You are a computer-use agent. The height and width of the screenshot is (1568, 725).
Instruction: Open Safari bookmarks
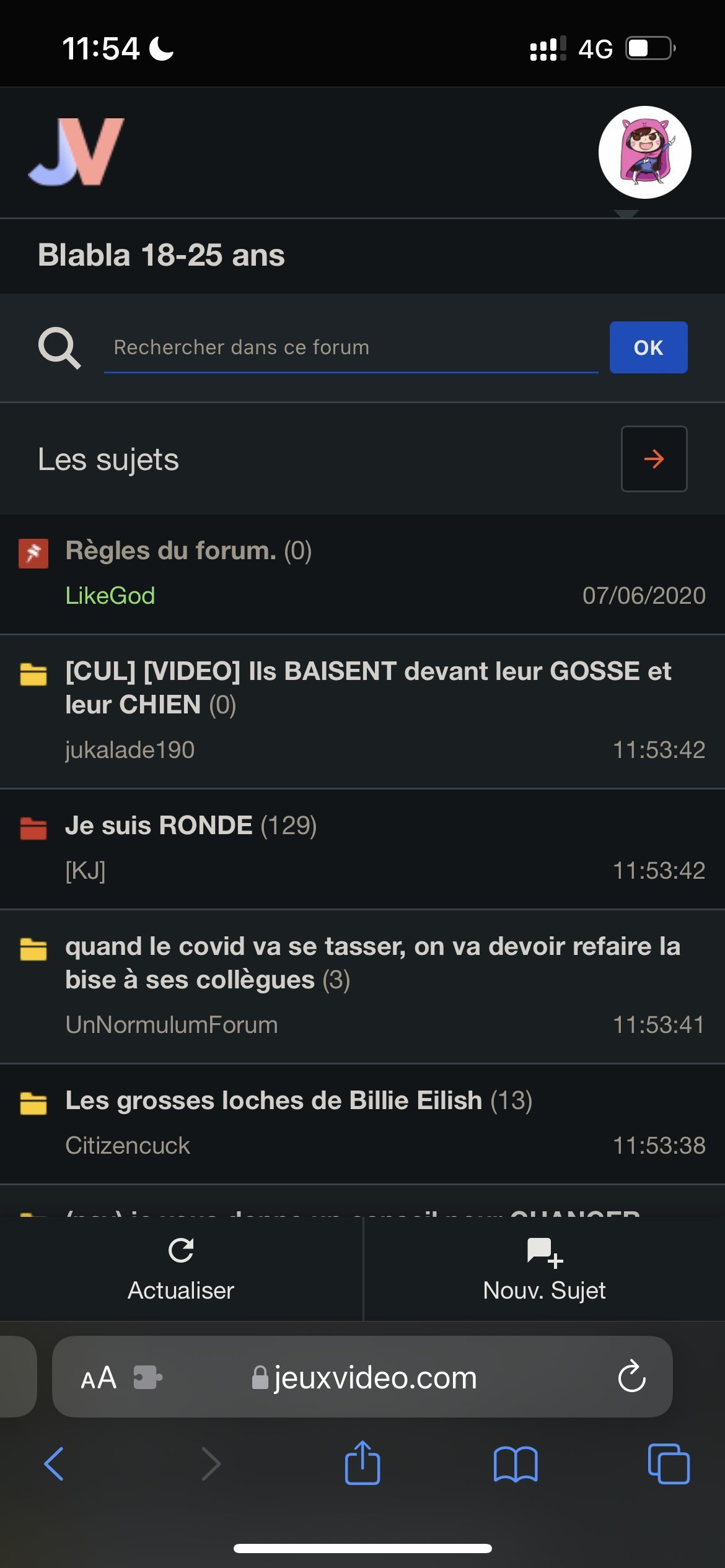516,1464
